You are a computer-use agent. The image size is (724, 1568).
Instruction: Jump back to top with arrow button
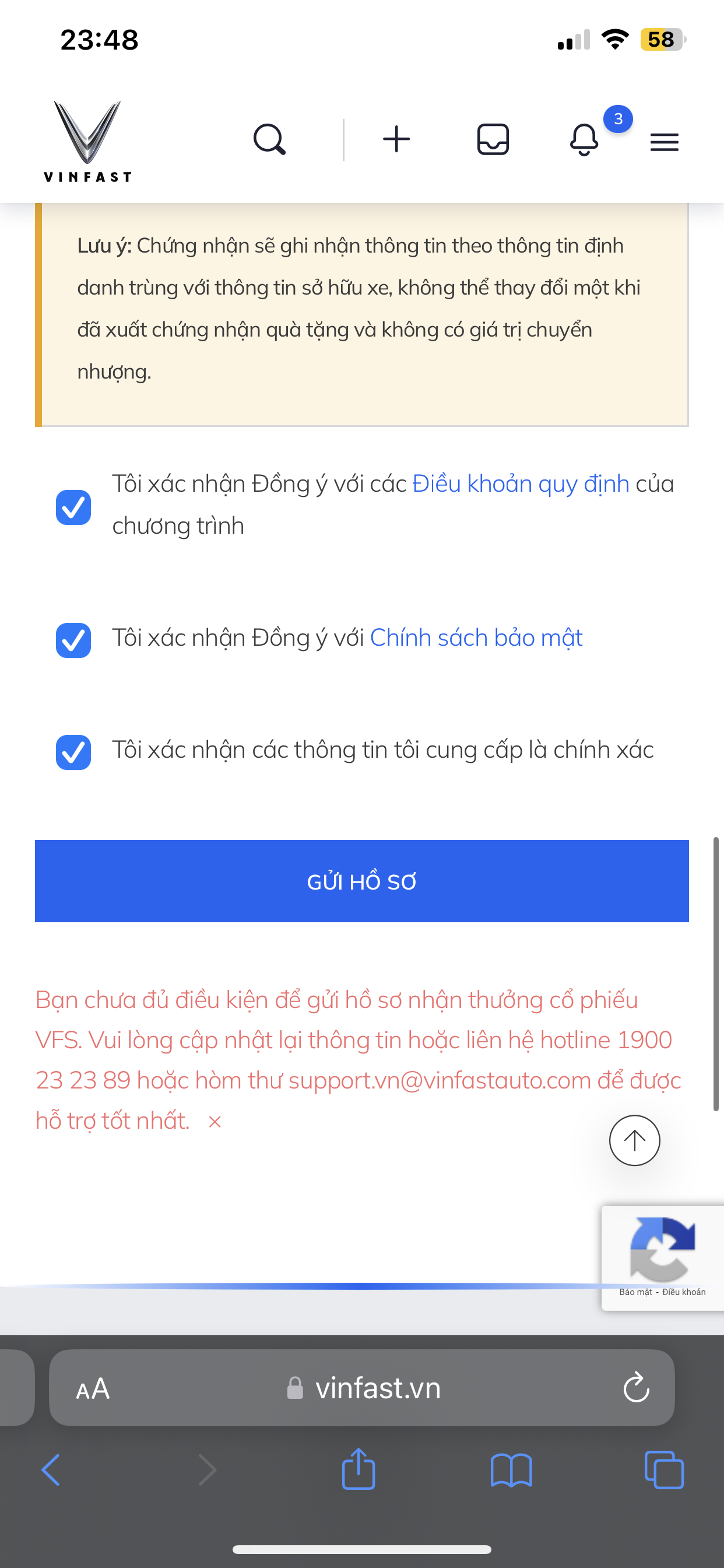634,1140
